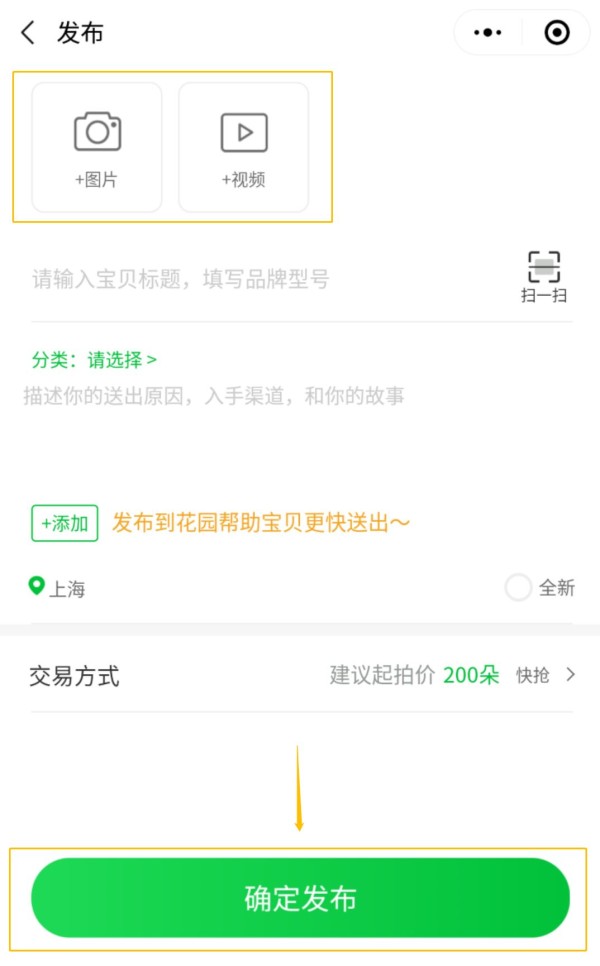Select a category via 分类：请选择
The image size is (600, 966).
[x=94, y=360]
